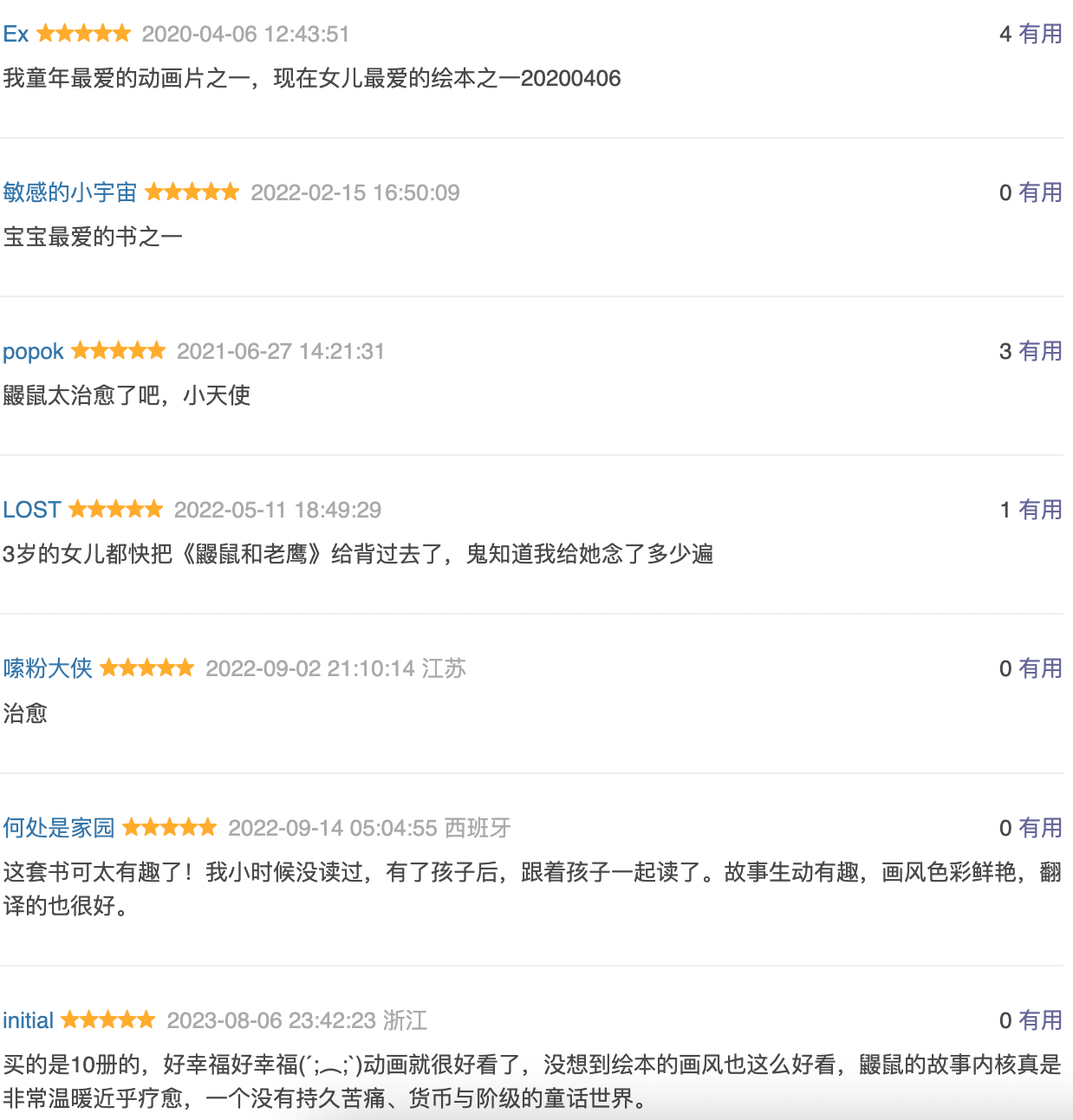Open Ex's user profile
The width and height of the screenshot is (1073, 1120).
[16, 34]
